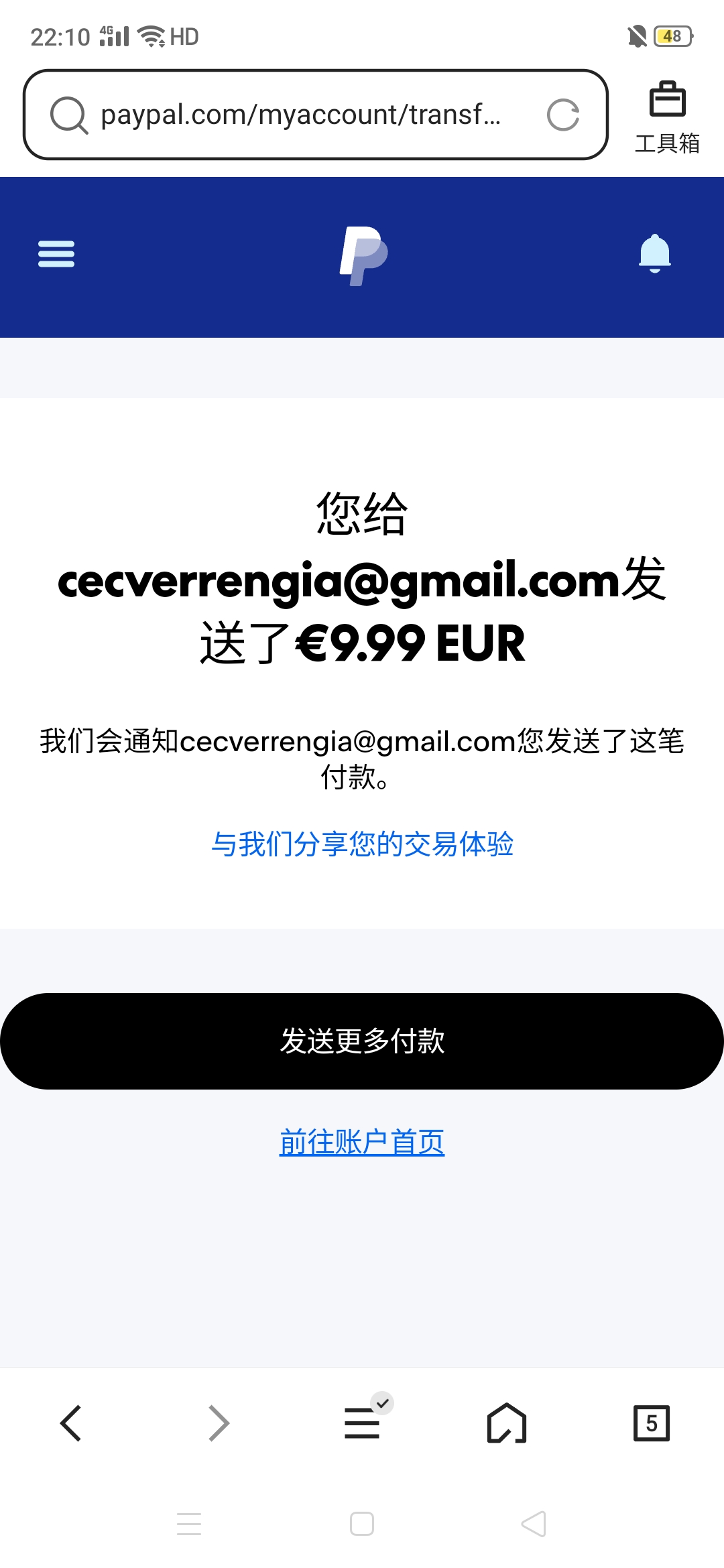Open the 与我们分享您的交易体验 link
Image resolution: width=724 pixels, height=1568 pixels.
coord(362,844)
